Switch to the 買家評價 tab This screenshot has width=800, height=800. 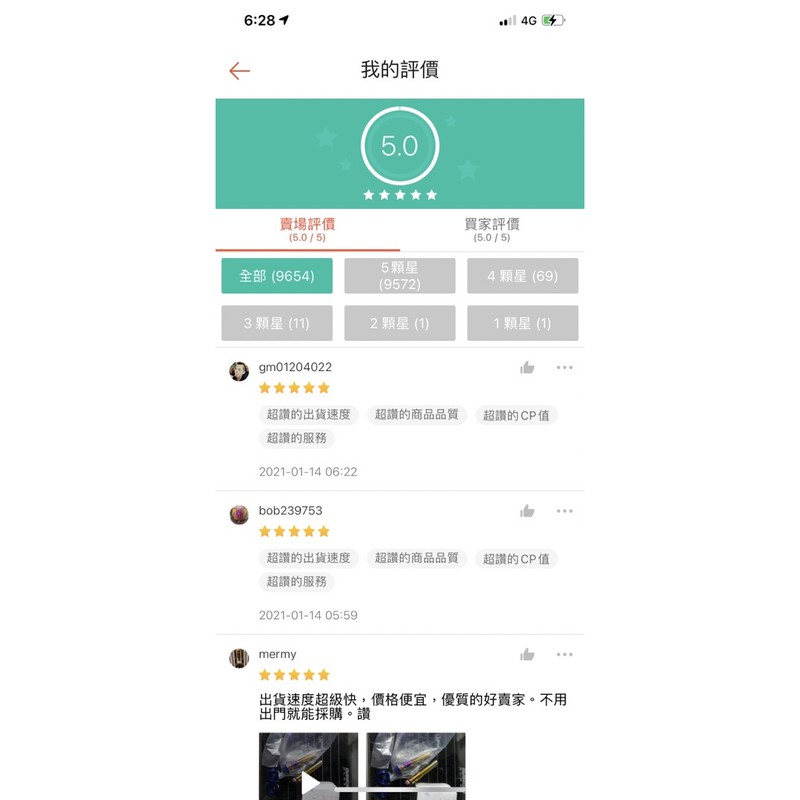(x=492, y=229)
